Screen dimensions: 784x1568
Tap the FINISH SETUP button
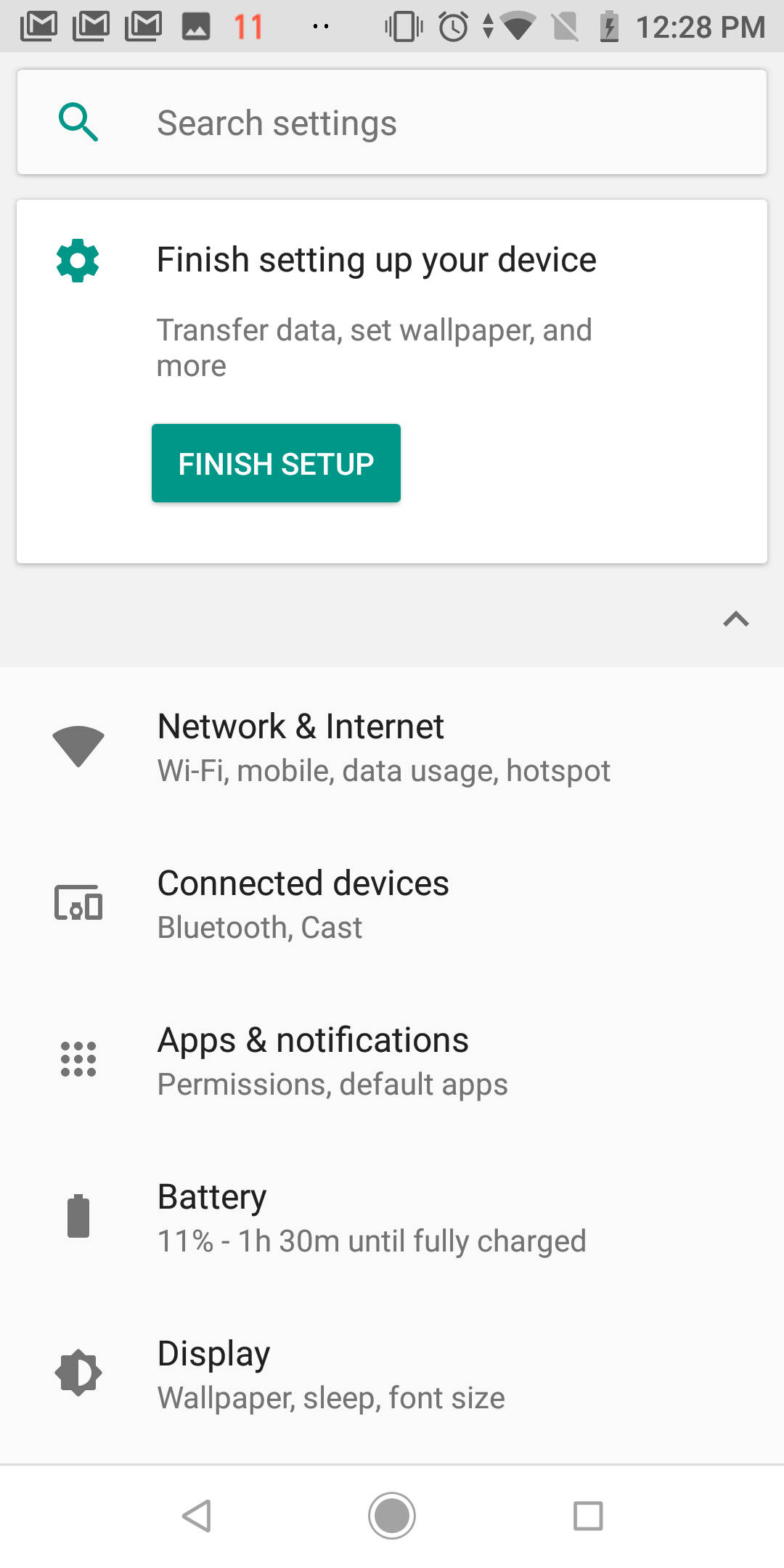pyautogui.click(x=276, y=463)
